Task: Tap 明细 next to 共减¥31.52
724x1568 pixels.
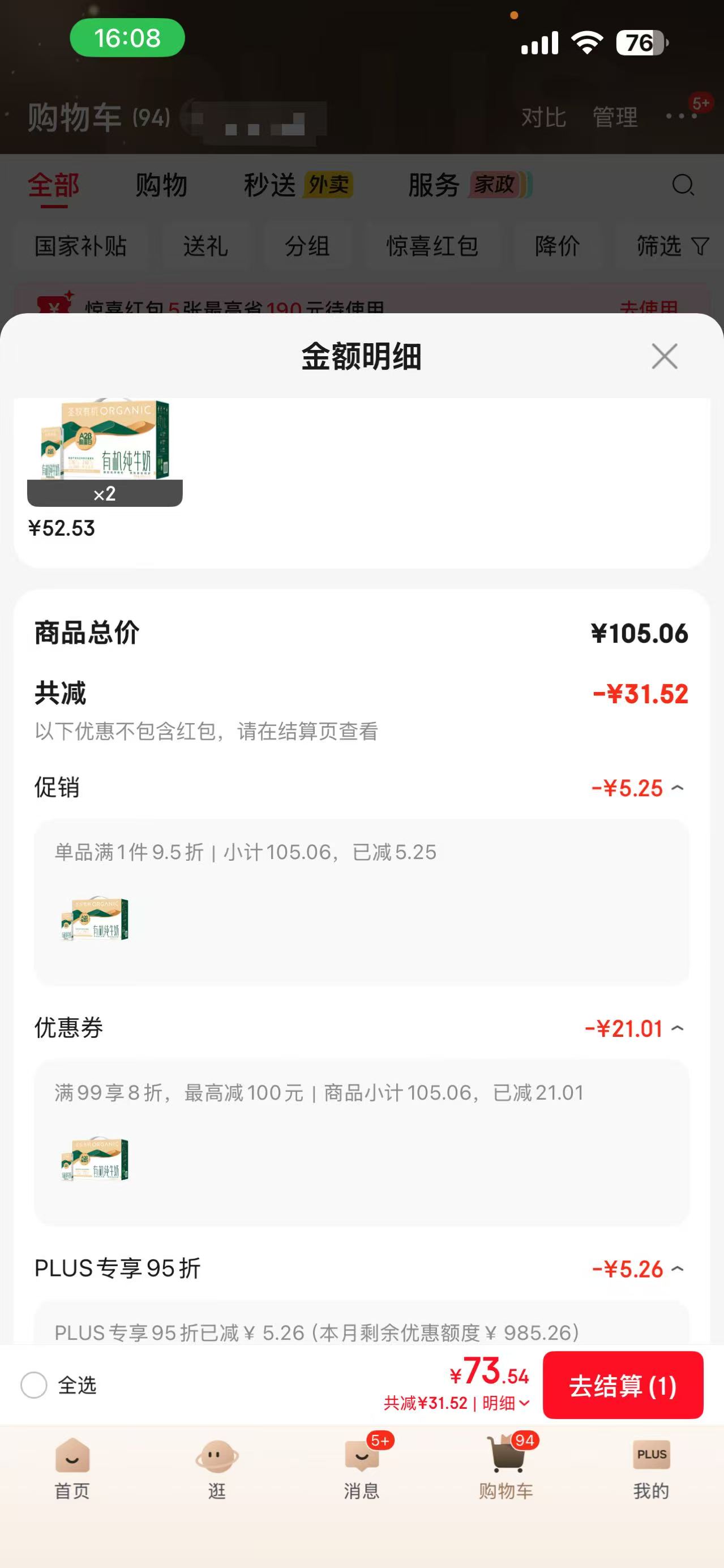Action: point(505,1403)
